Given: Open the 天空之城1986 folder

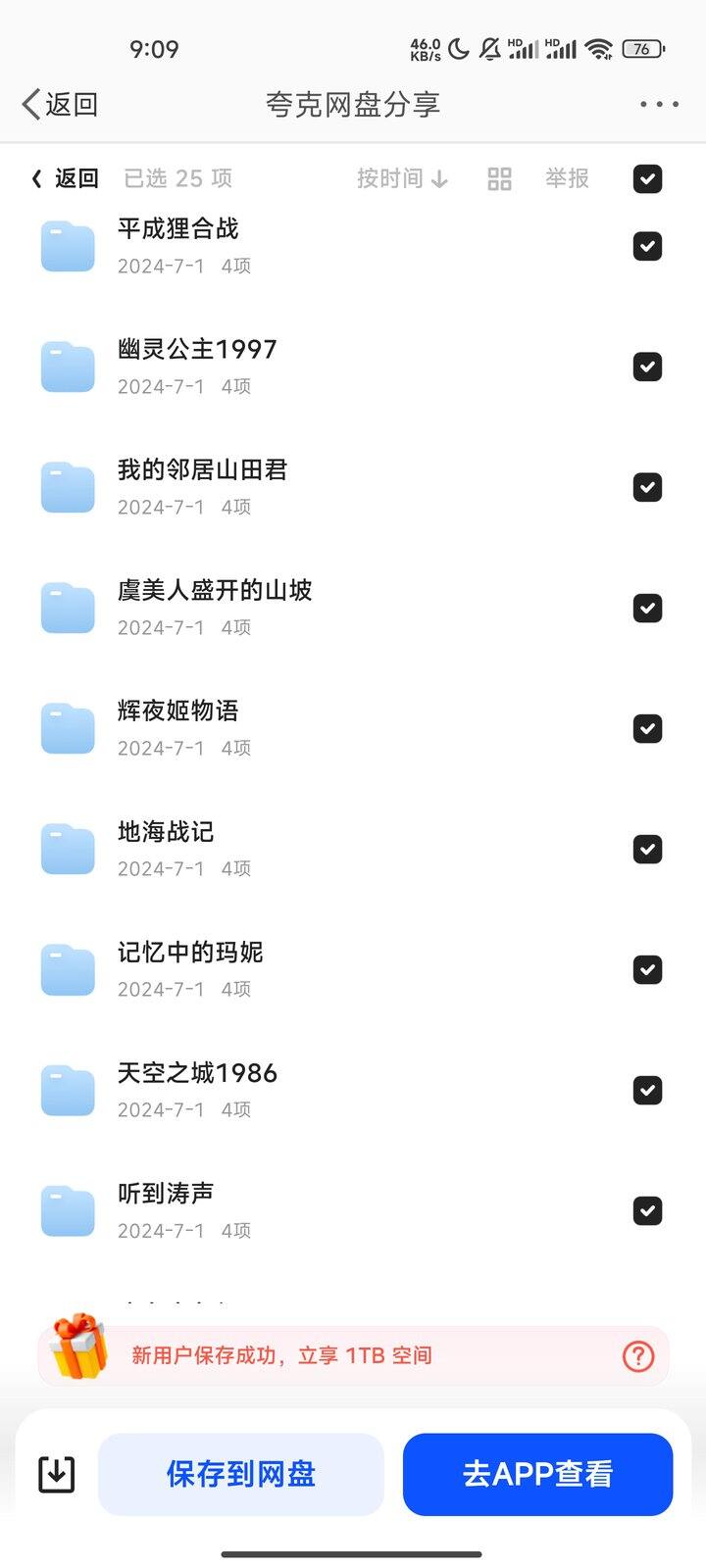Looking at the screenshot, I should (353, 1090).
